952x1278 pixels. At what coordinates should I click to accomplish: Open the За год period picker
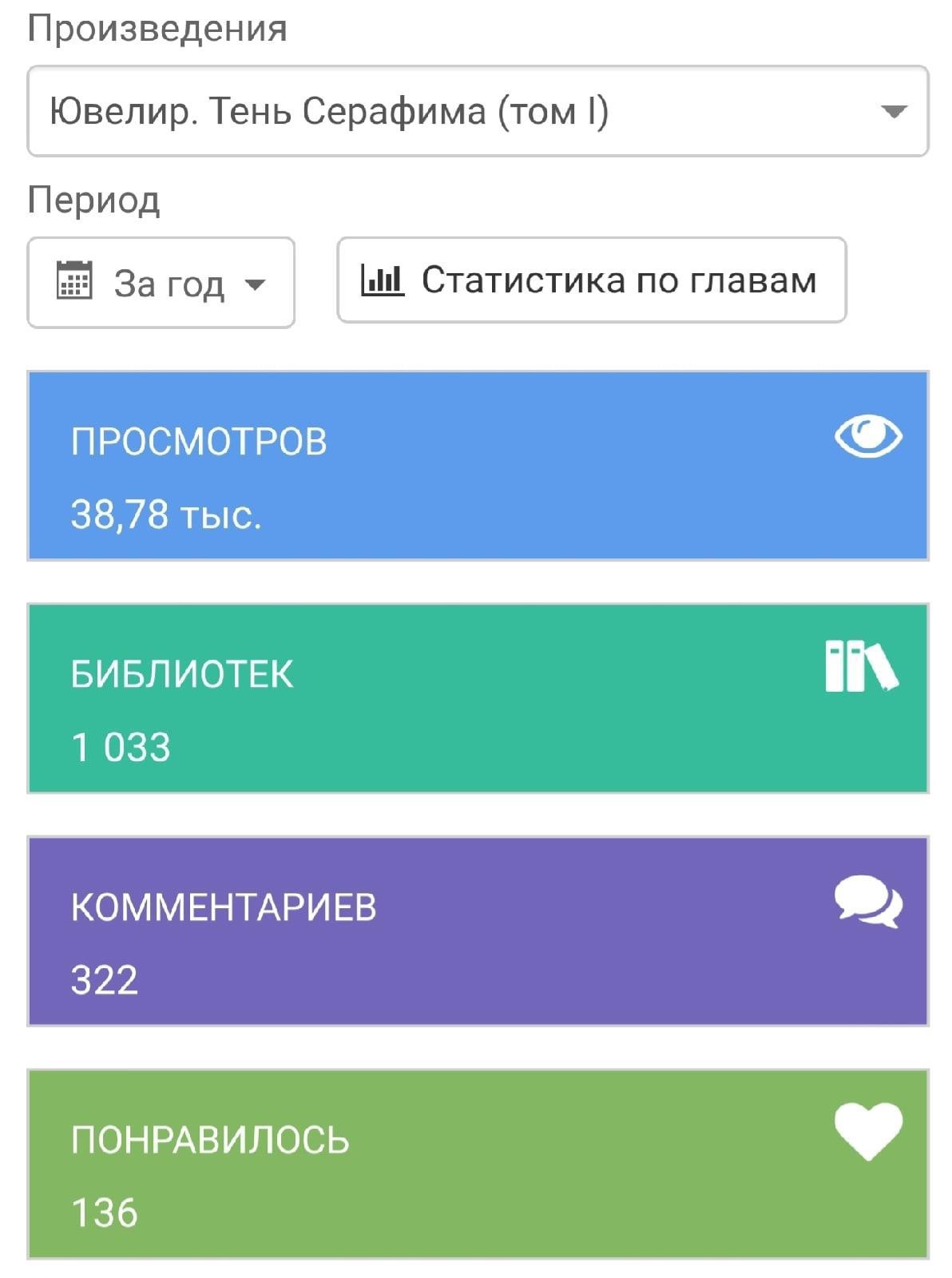[161, 283]
